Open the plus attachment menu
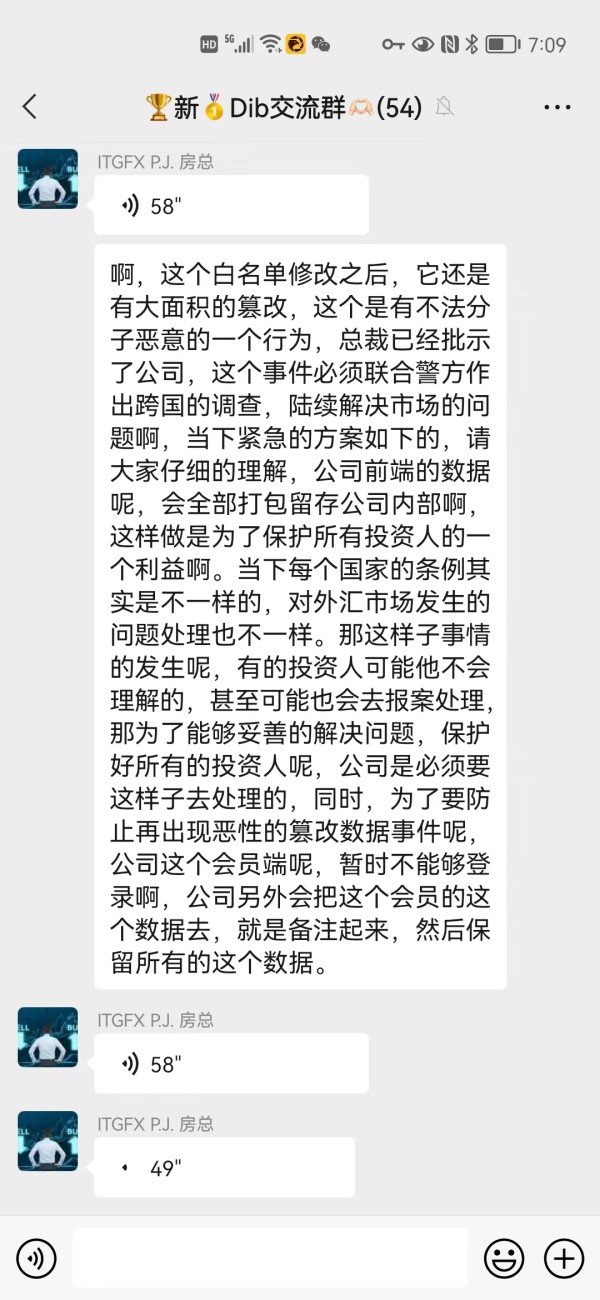The width and height of the screenshot is (600, 1300). [x=564, y=1257]
